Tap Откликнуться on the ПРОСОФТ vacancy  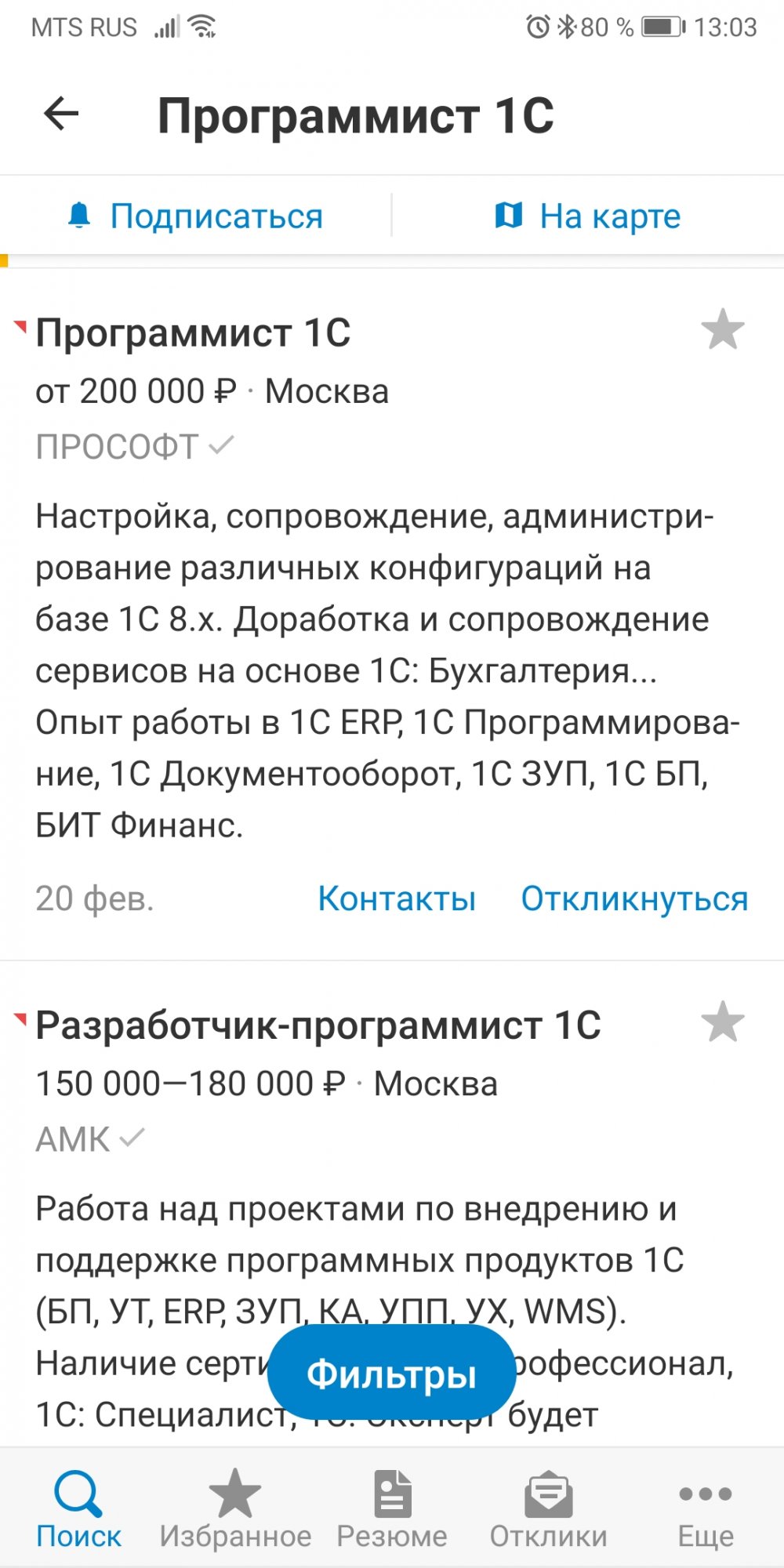click(x=635, y=898)
